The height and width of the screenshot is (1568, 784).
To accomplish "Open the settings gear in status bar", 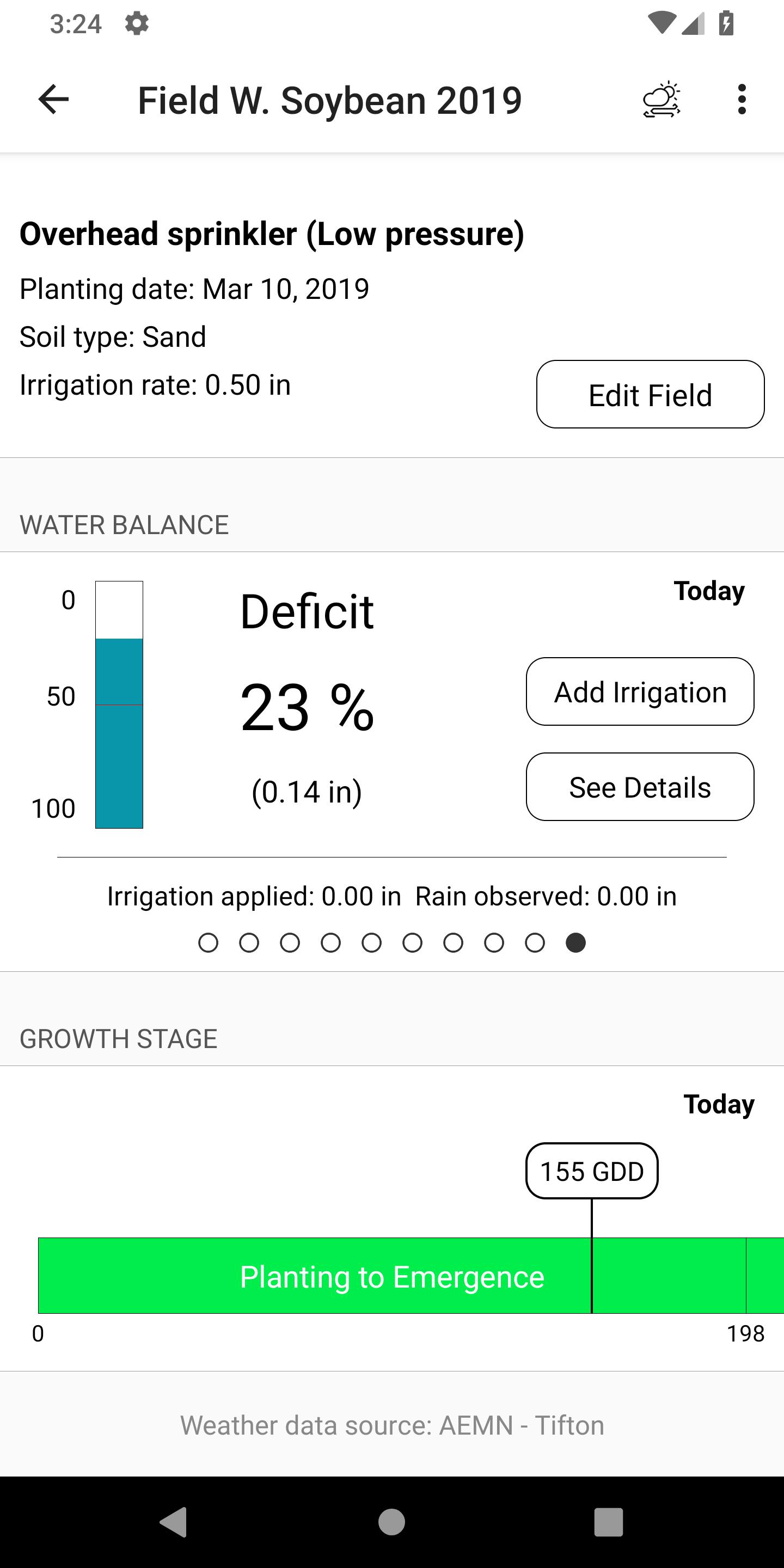I will [137, 24].
